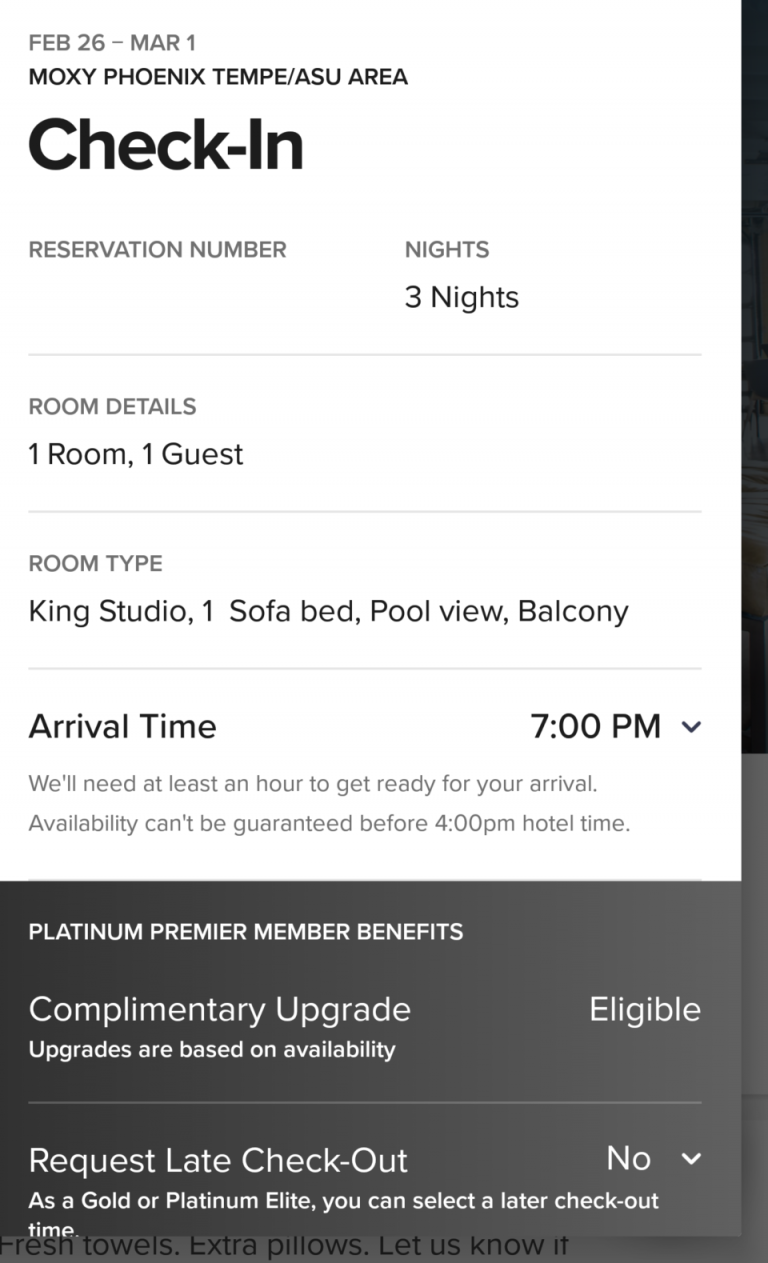Select the FEB 26 – MAR 1 date range
This screenshot has width=768, height=1263.
pyautogui.click(x=113, y=42)
